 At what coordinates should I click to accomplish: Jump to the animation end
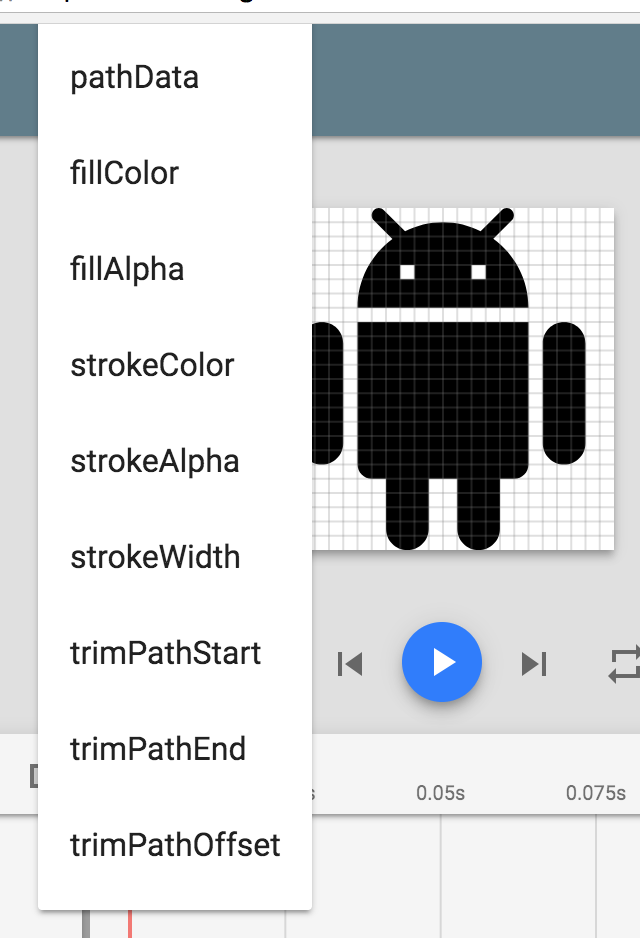pyautogui.click(x=535, y=663)
